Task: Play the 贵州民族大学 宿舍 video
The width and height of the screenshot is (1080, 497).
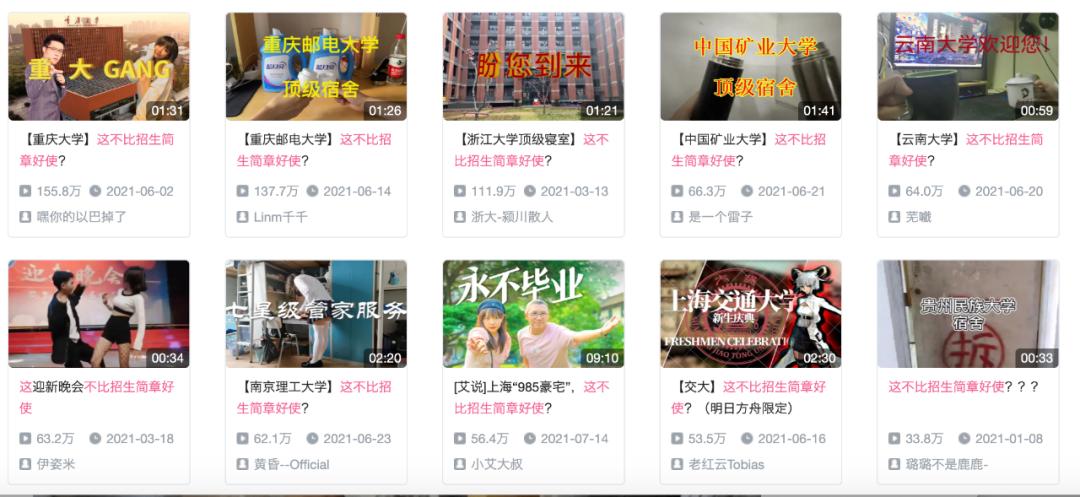Action: (967, 314)
